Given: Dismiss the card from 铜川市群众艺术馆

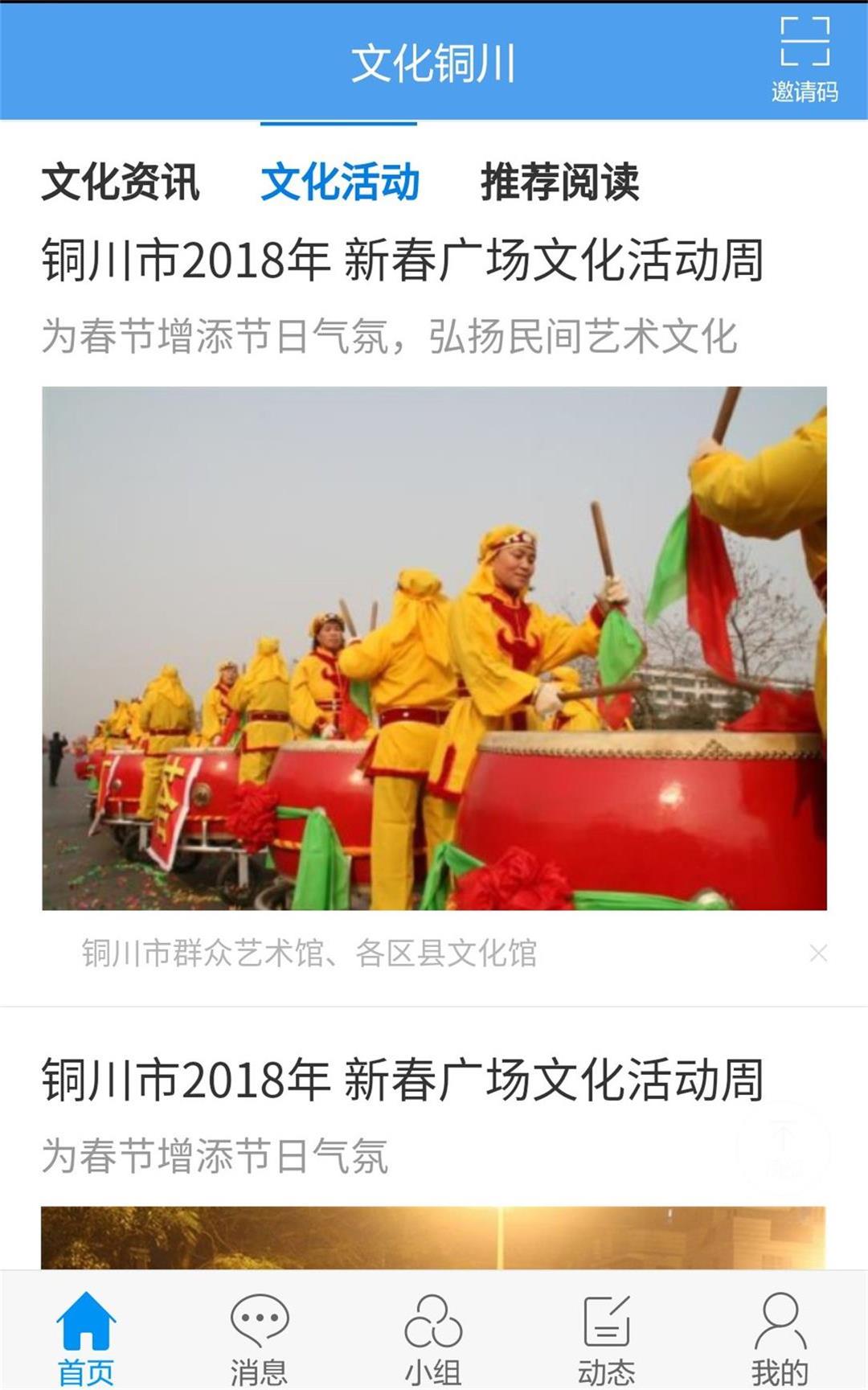Looking at the screenshot, I should [x=818, y=953].
